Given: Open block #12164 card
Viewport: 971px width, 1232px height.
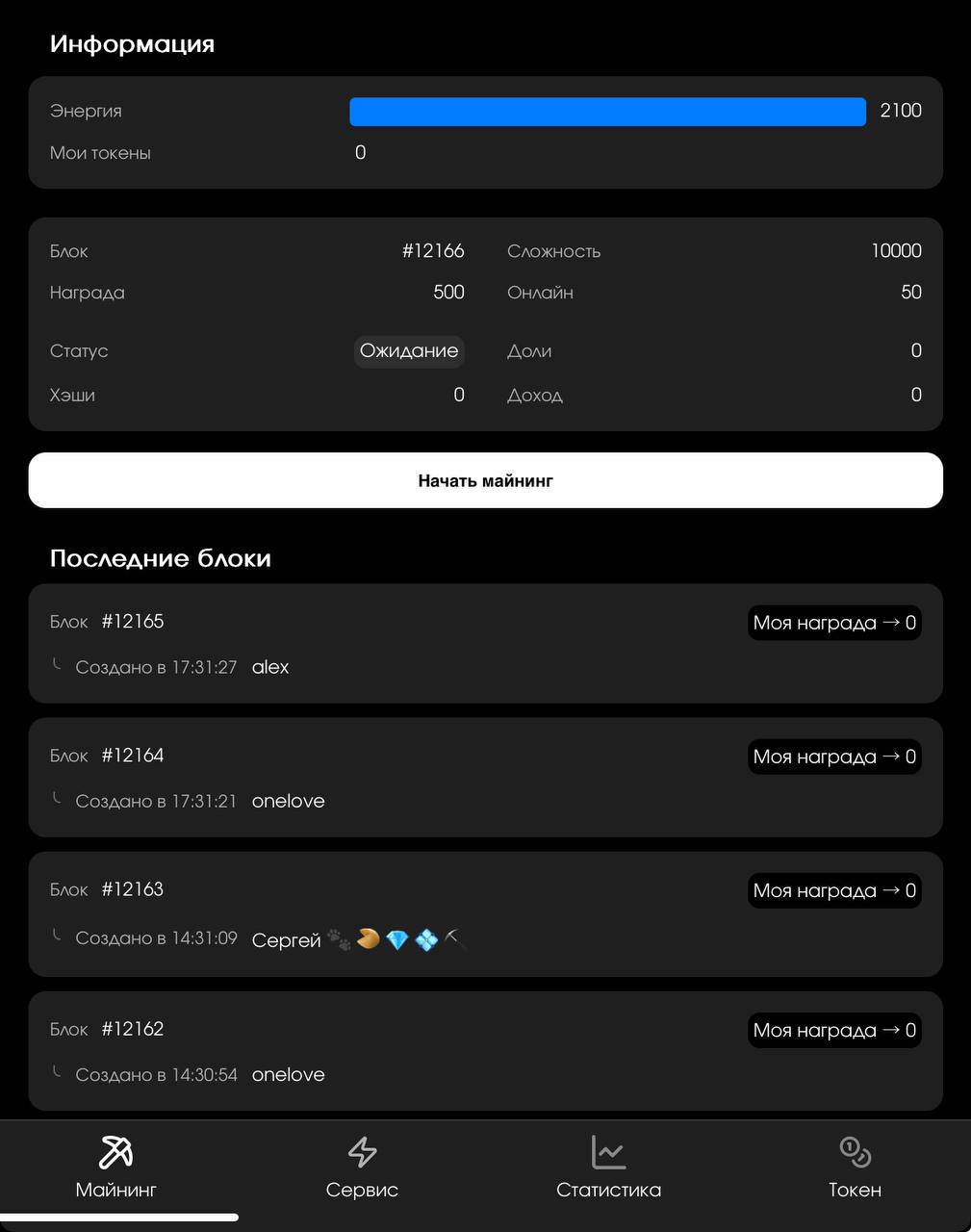Looking at the screenshot, I should point(485,777).
